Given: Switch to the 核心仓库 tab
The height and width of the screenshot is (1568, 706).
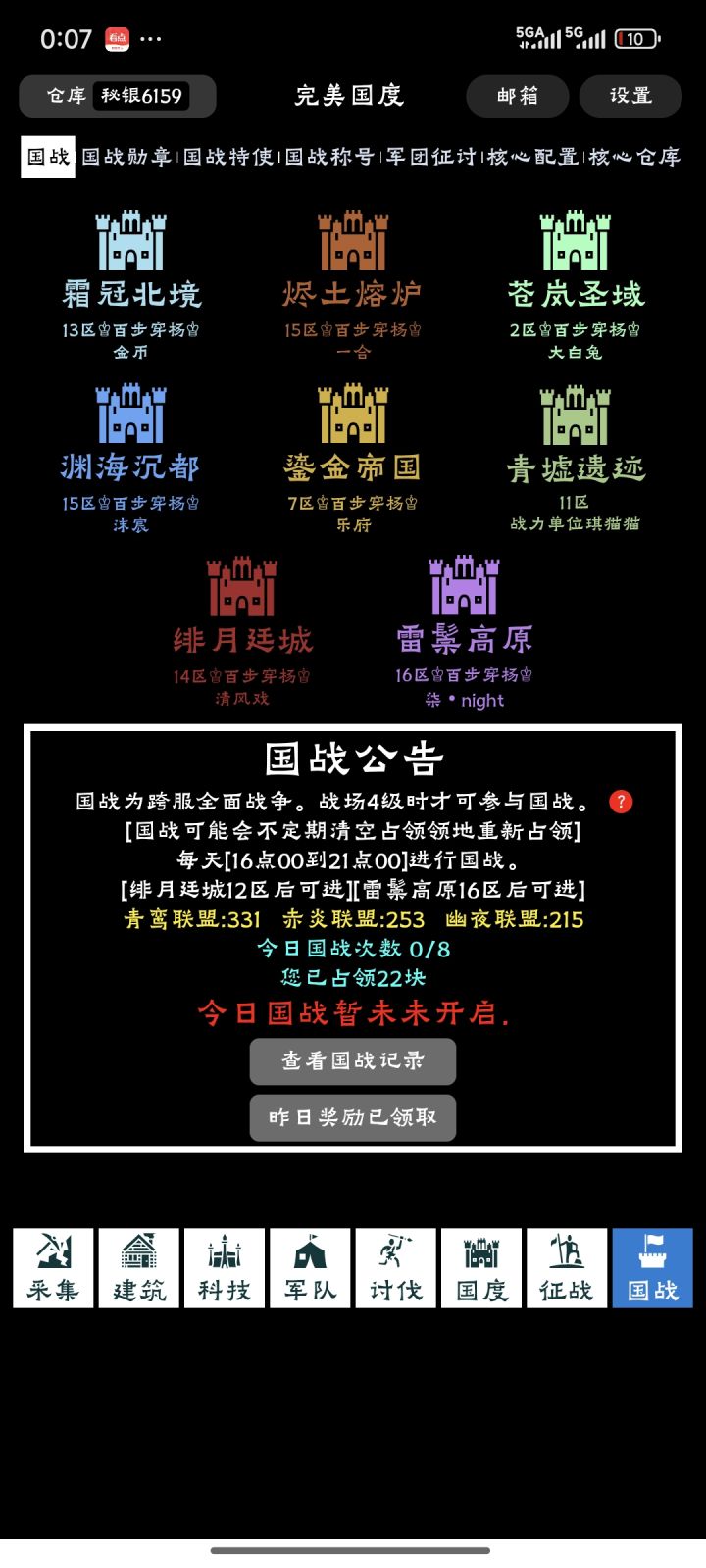Looking at the screenshot, I should tap(635, 157).
